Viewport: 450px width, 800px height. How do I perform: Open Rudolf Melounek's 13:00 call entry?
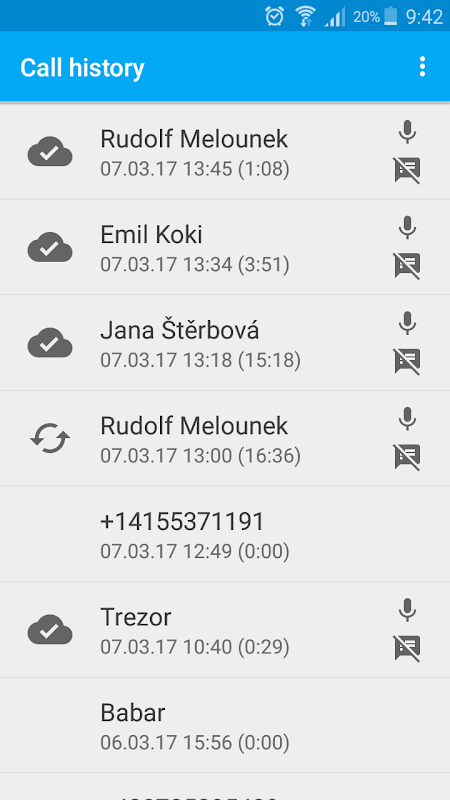225,438
